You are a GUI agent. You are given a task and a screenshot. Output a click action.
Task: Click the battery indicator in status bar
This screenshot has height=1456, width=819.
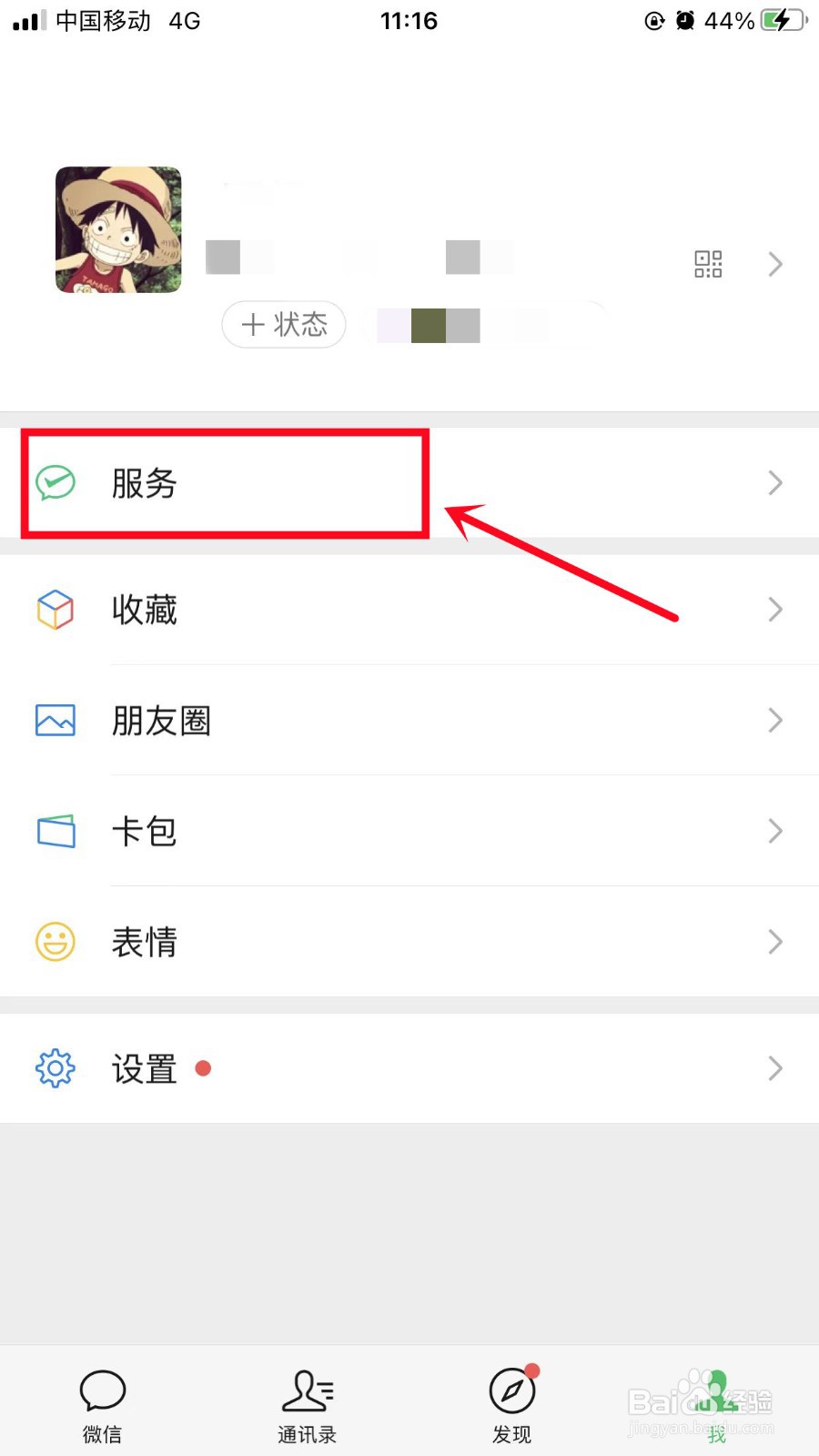tap(781, 20)
